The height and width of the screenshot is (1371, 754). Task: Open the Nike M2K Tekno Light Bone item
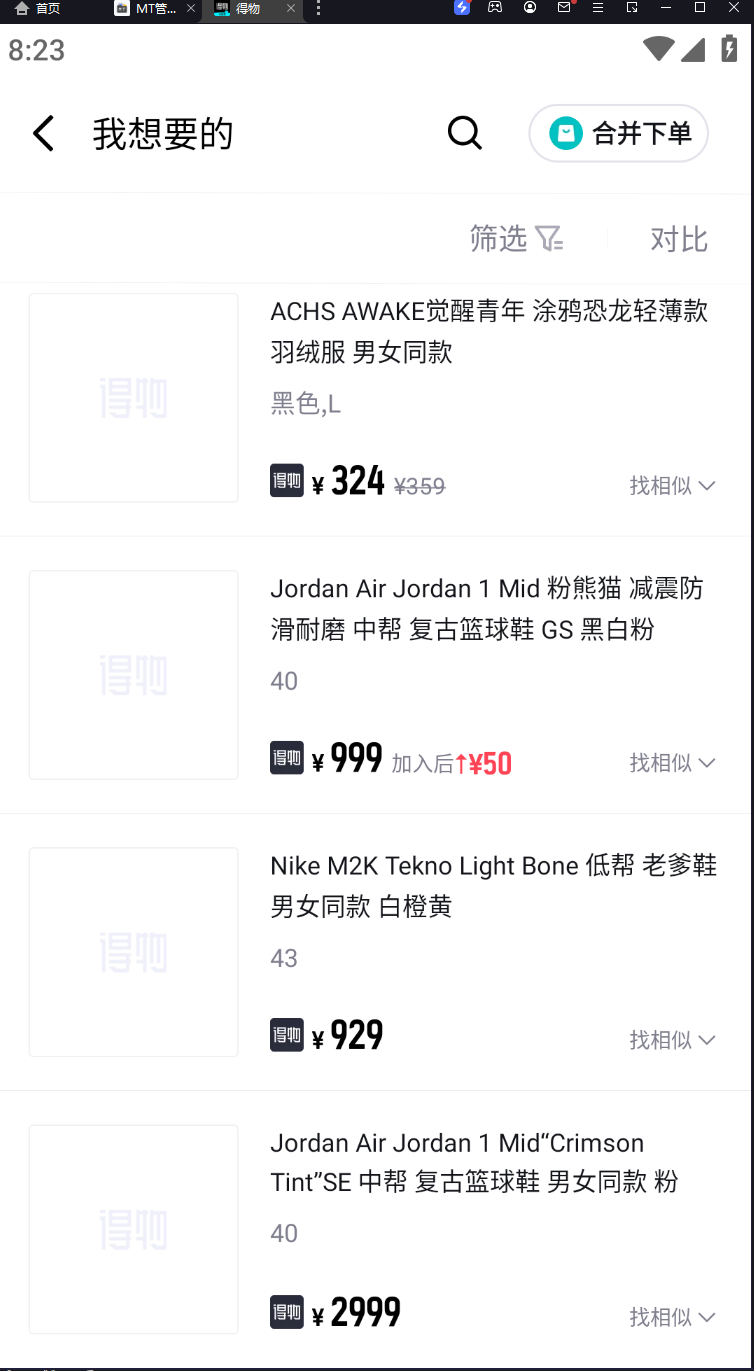pyautogui.click(x=493, y=885)
